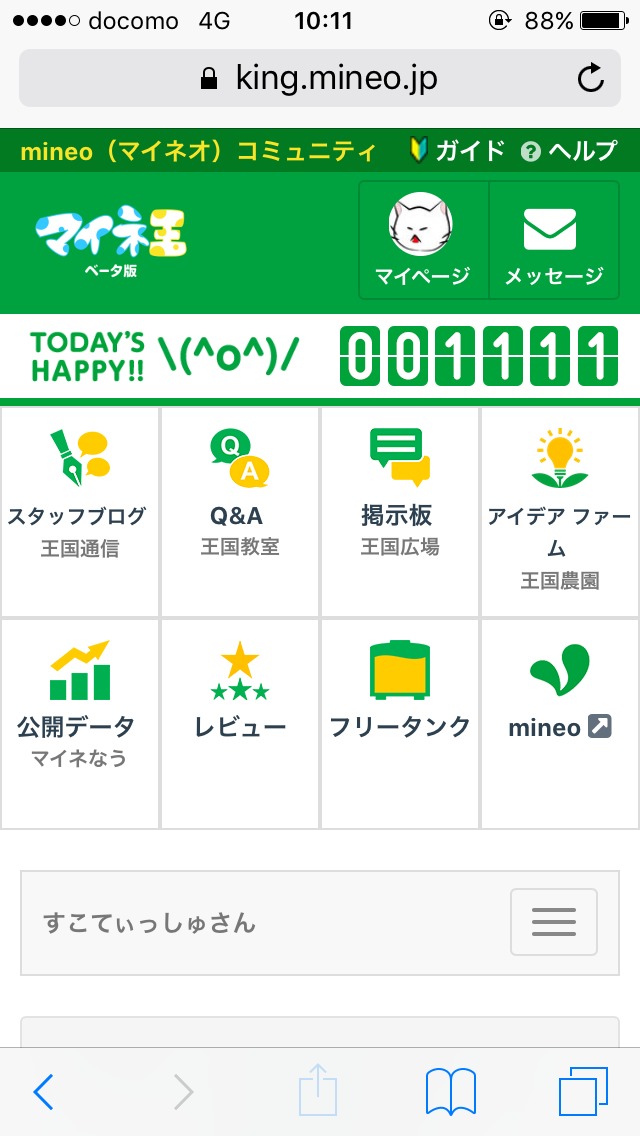Open Q&A 王国教室
This screenshot has width=640, height=1136.
(240, 512)
